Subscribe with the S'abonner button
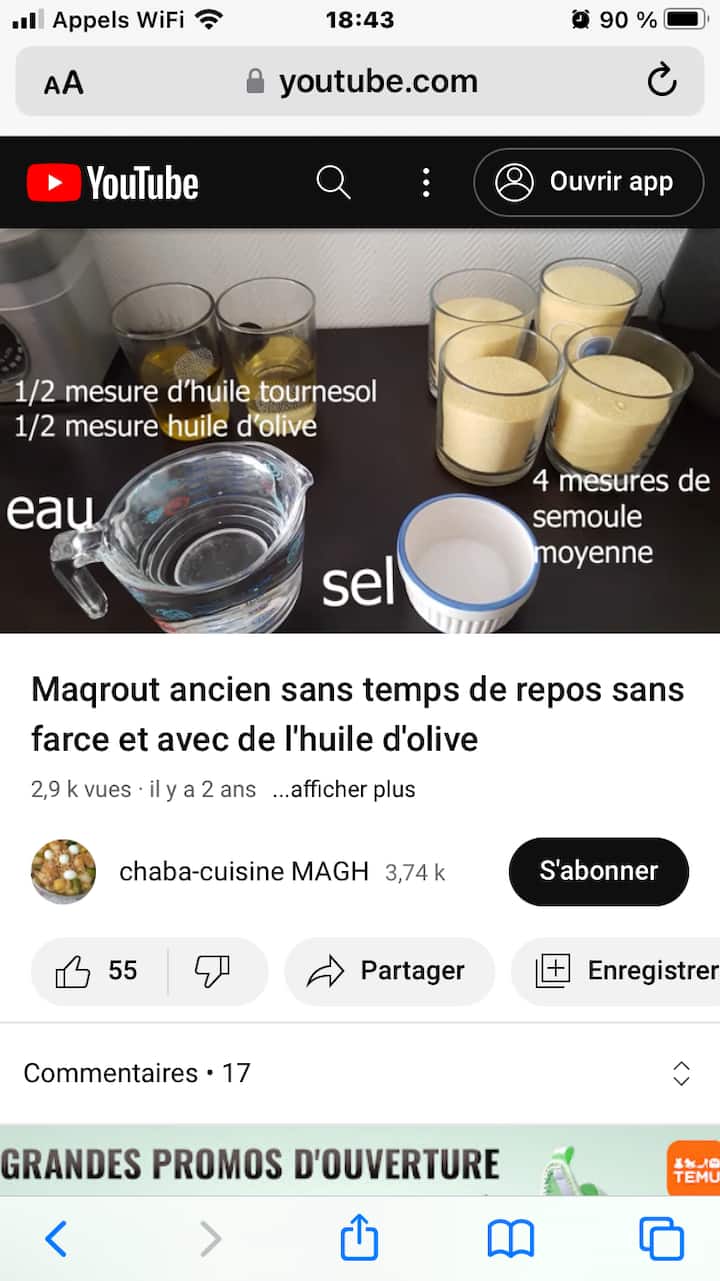Image resolution: width=720 pixels, height=1281 pixels. click(x=598, y=871)
